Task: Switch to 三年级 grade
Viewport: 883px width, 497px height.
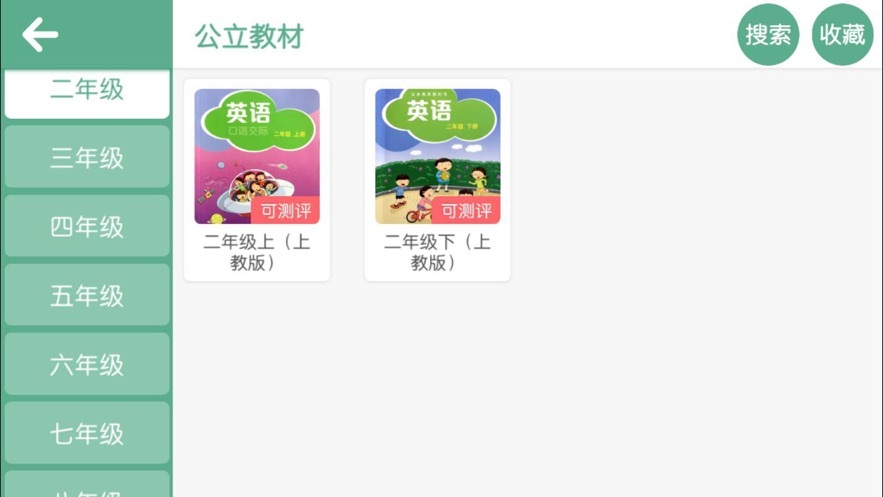Action: [87, 158]
